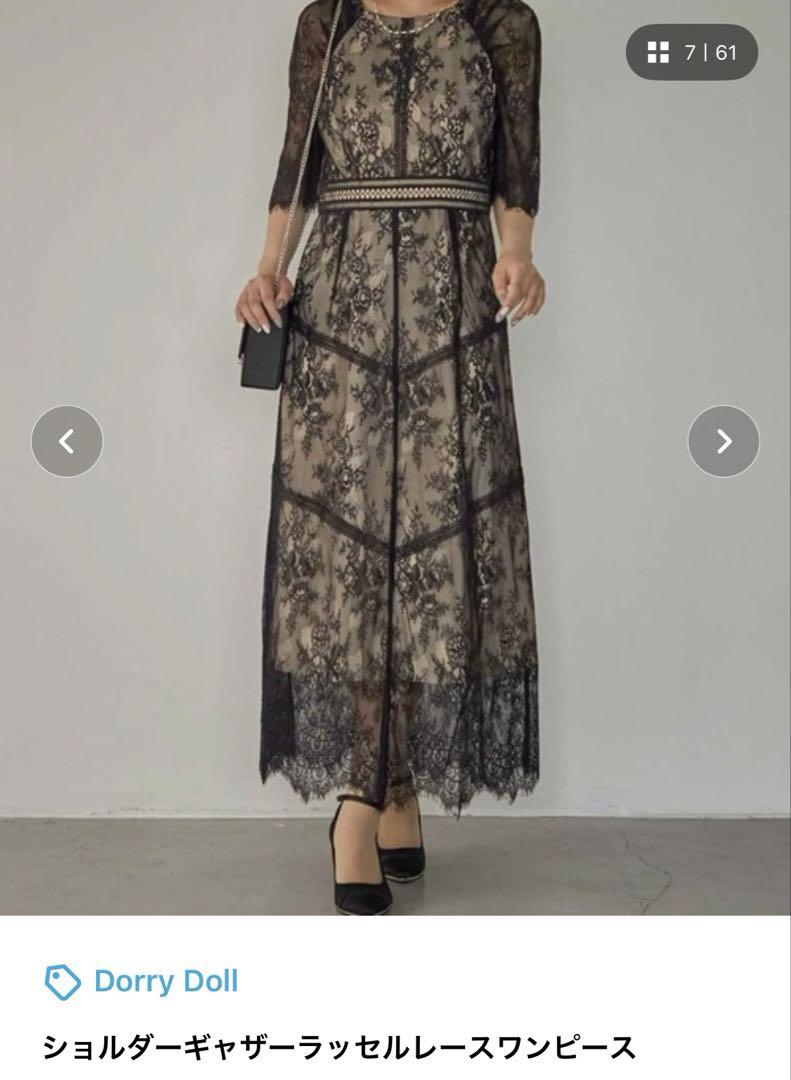The width and height of the screenshot is (791, 1080).
Task: Open the photo grid showing 7 | 61
Action: click(692, 52)
